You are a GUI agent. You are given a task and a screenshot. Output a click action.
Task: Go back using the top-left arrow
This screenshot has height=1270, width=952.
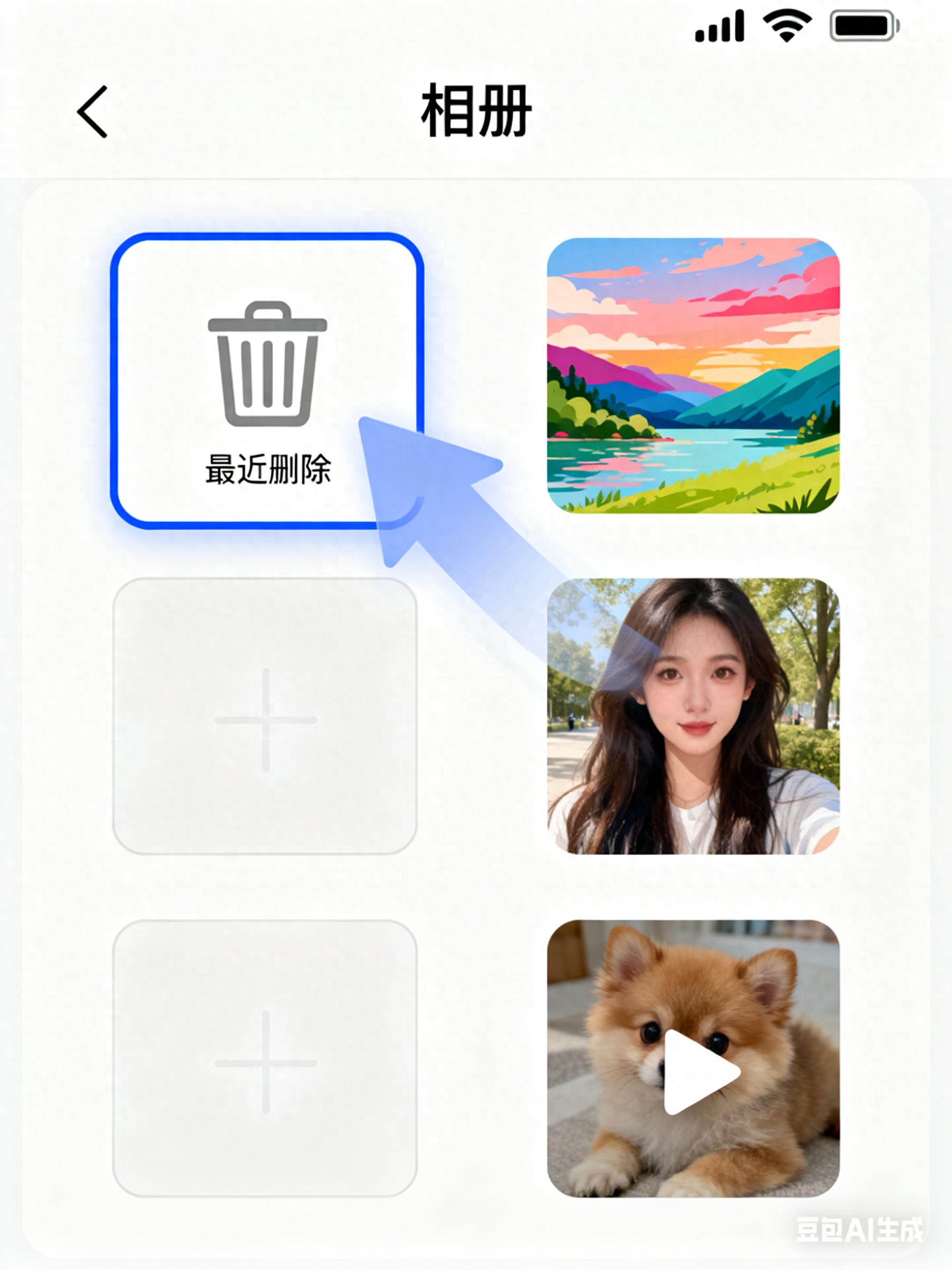point(93,112)
